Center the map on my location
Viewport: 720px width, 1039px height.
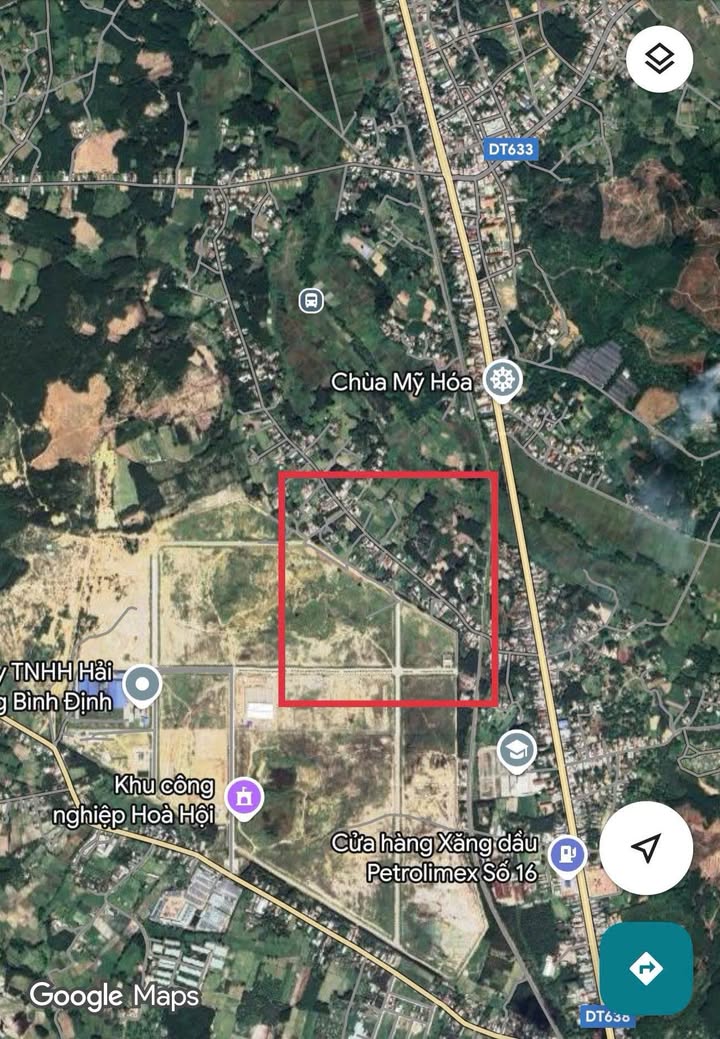pyautogui.click(x=645, y=849)
